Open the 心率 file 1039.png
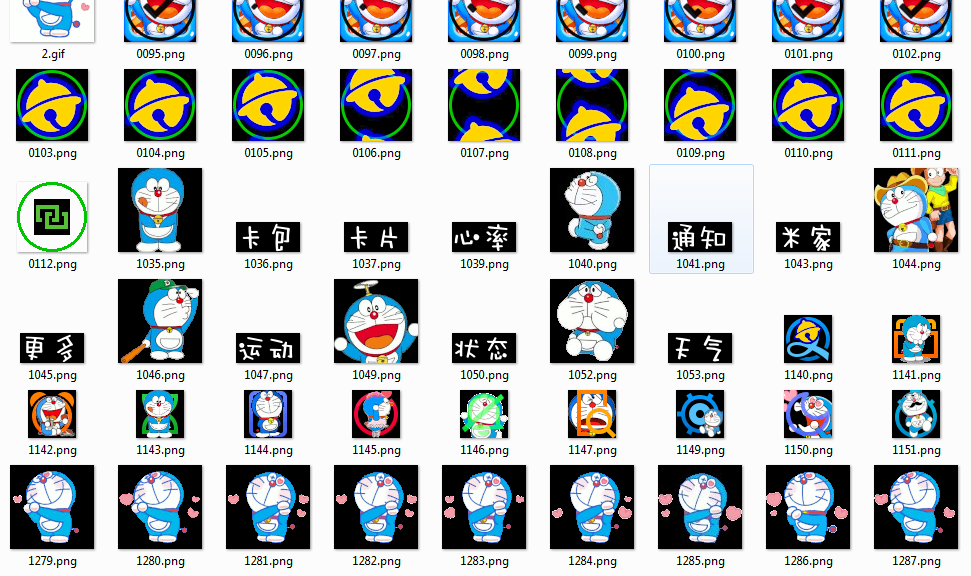Image resolution: width=971 pixels, height=576 pixels. point(484,237)
